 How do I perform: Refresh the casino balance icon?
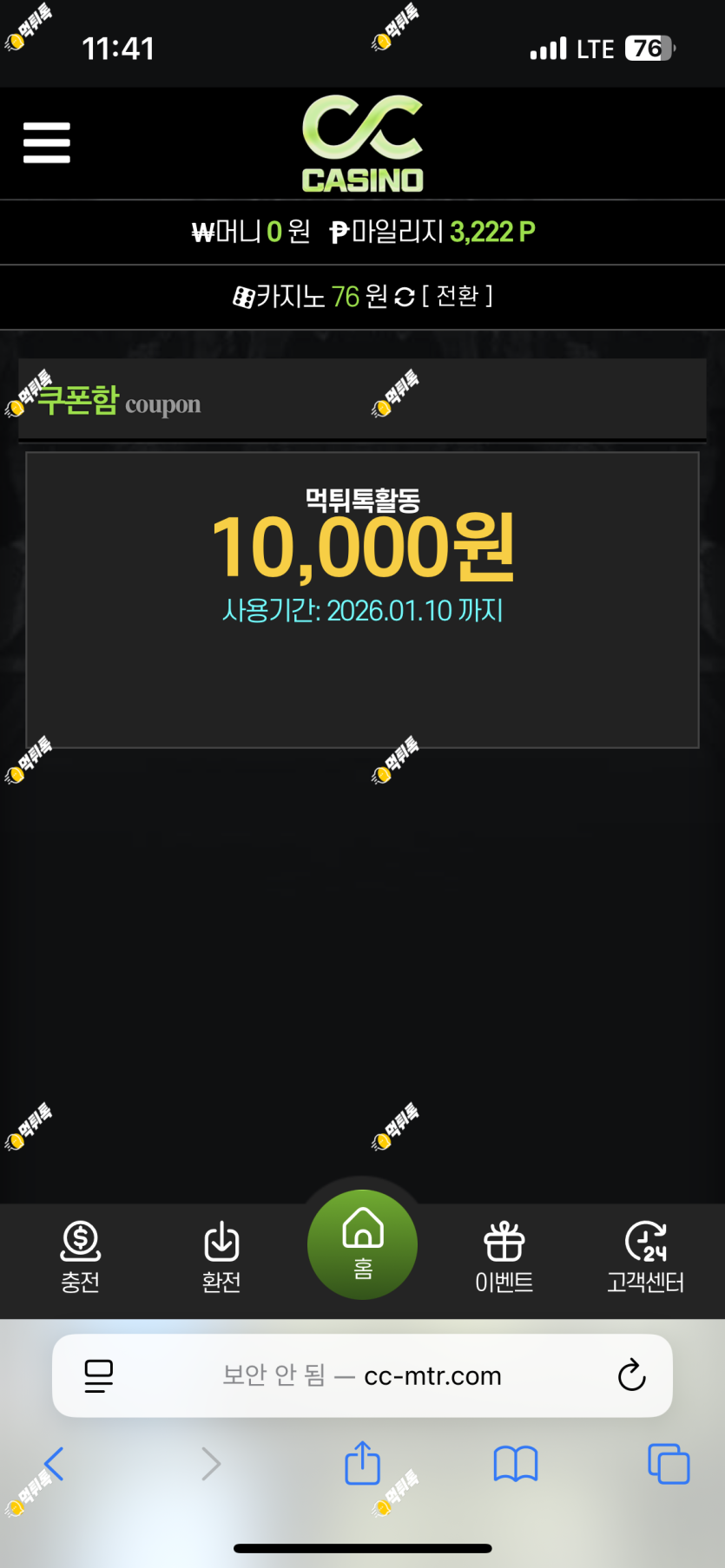click(x=405, y=297)
